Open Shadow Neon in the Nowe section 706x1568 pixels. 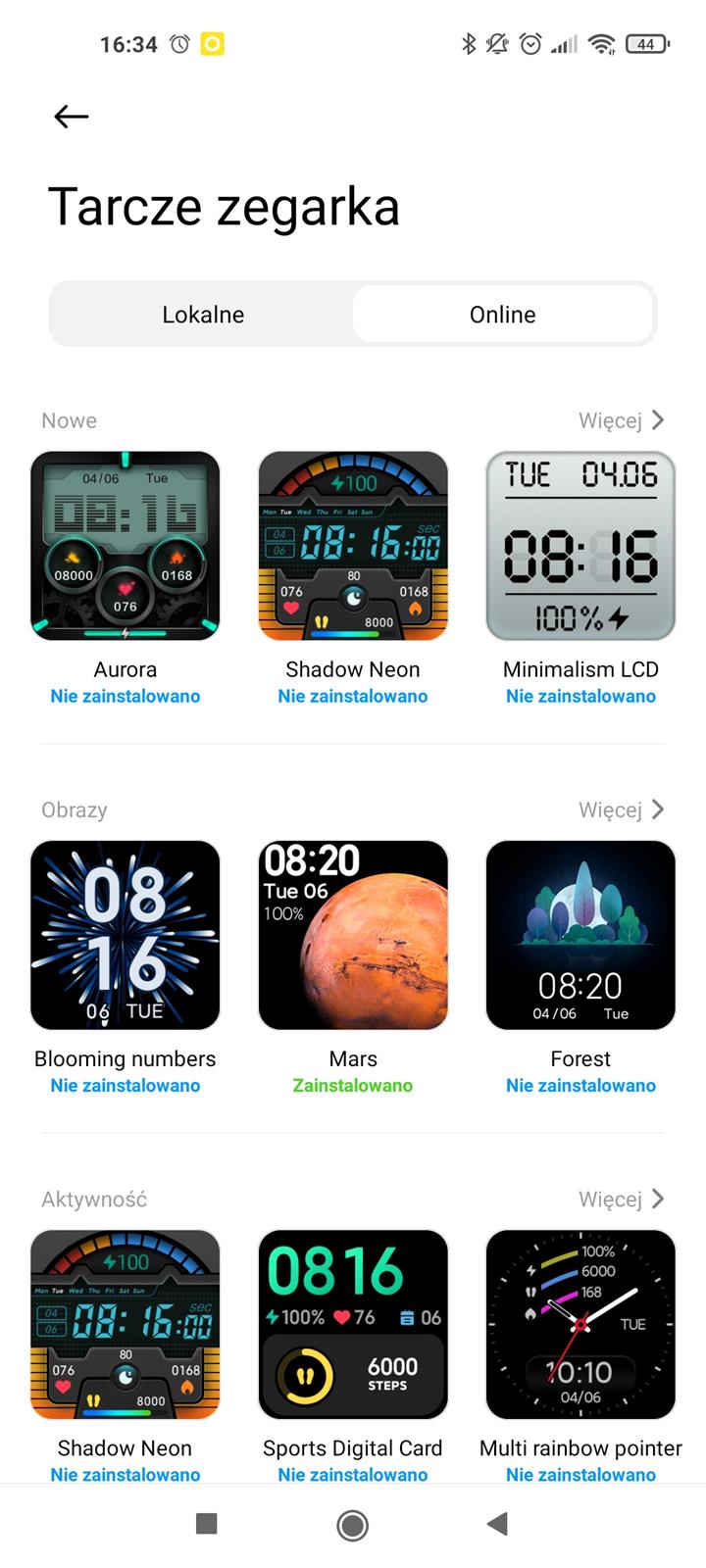click(353, 546)
